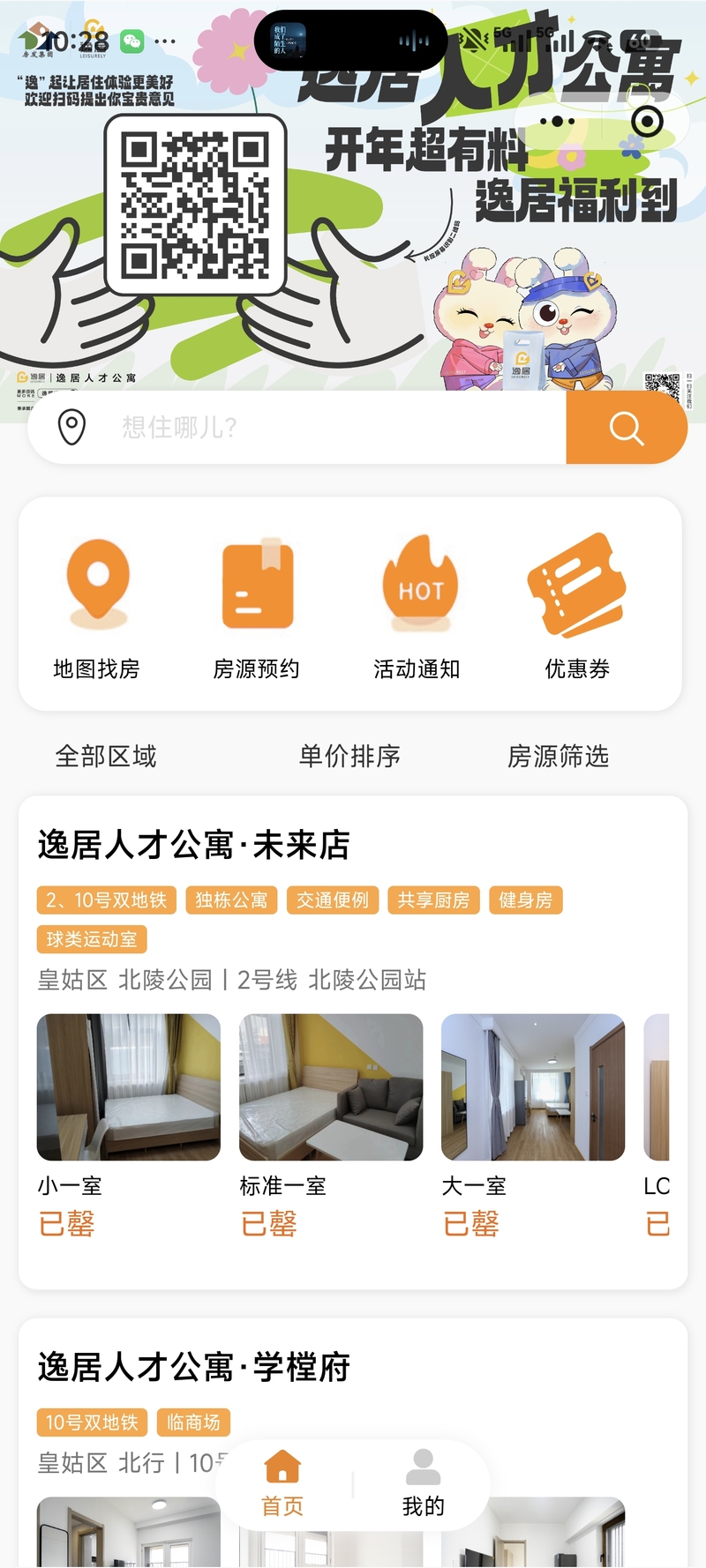View 活动通知 hot notices
706x1568 pixels.
click(417, 609)
